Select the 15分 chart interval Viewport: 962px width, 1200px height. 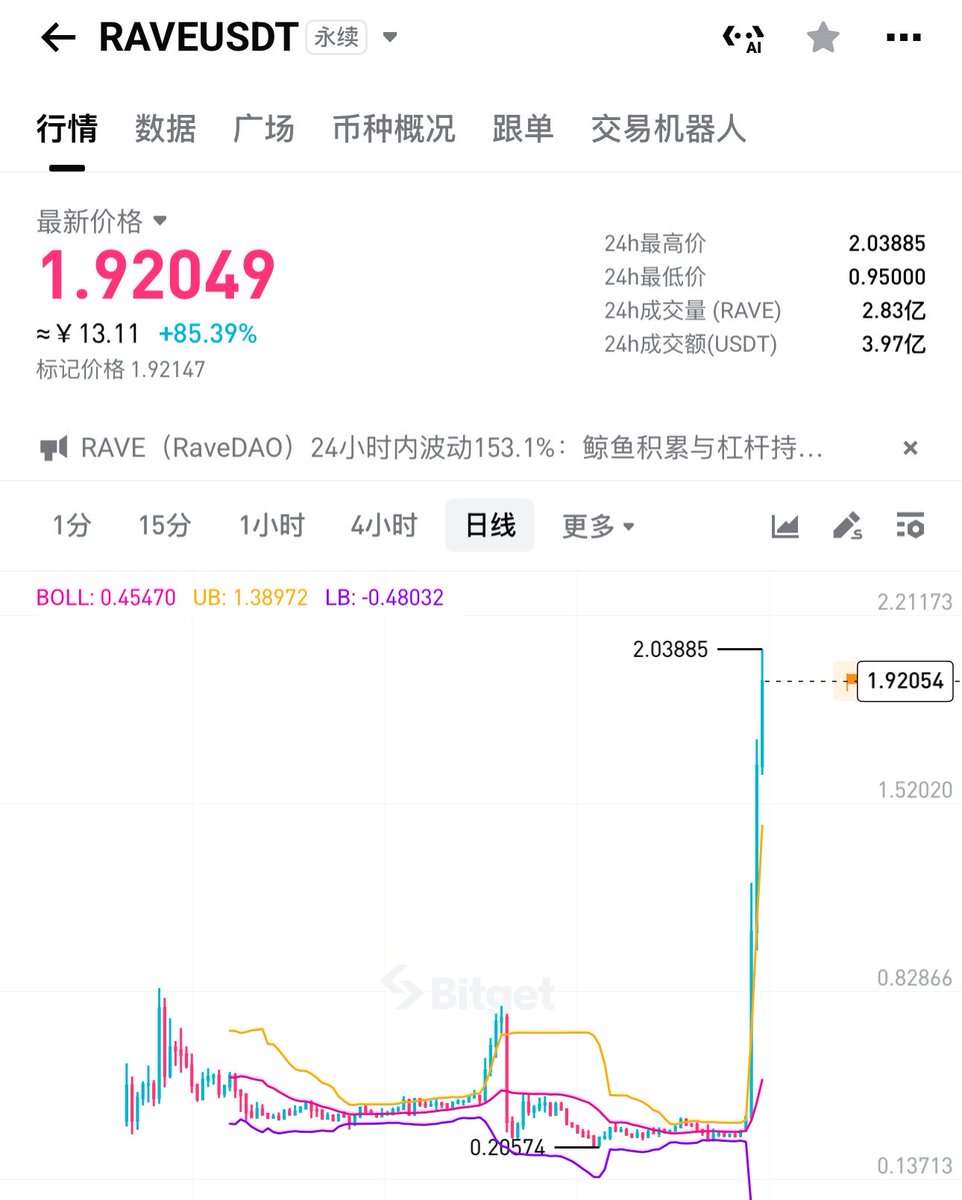[x=164, y=525]
